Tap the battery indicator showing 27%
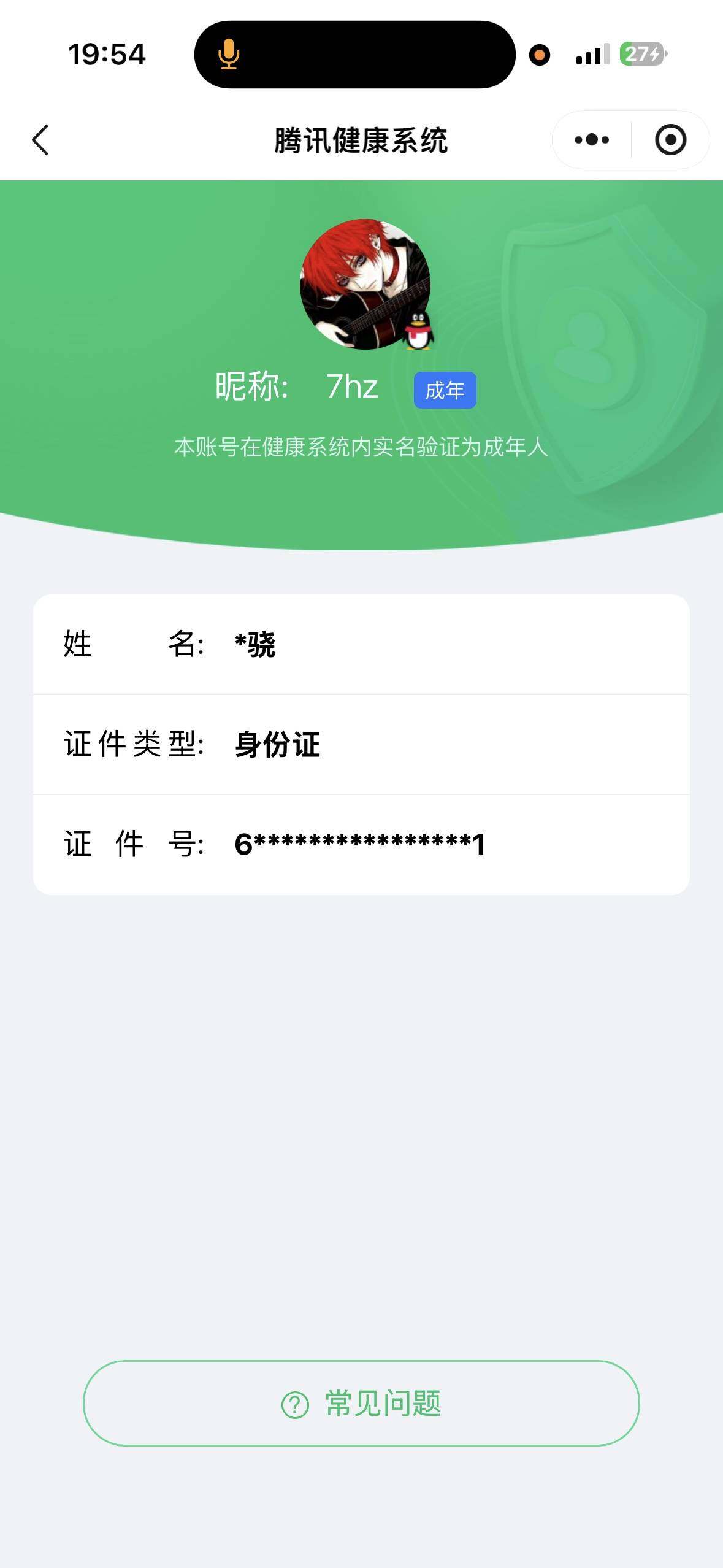 click(641, 54)
